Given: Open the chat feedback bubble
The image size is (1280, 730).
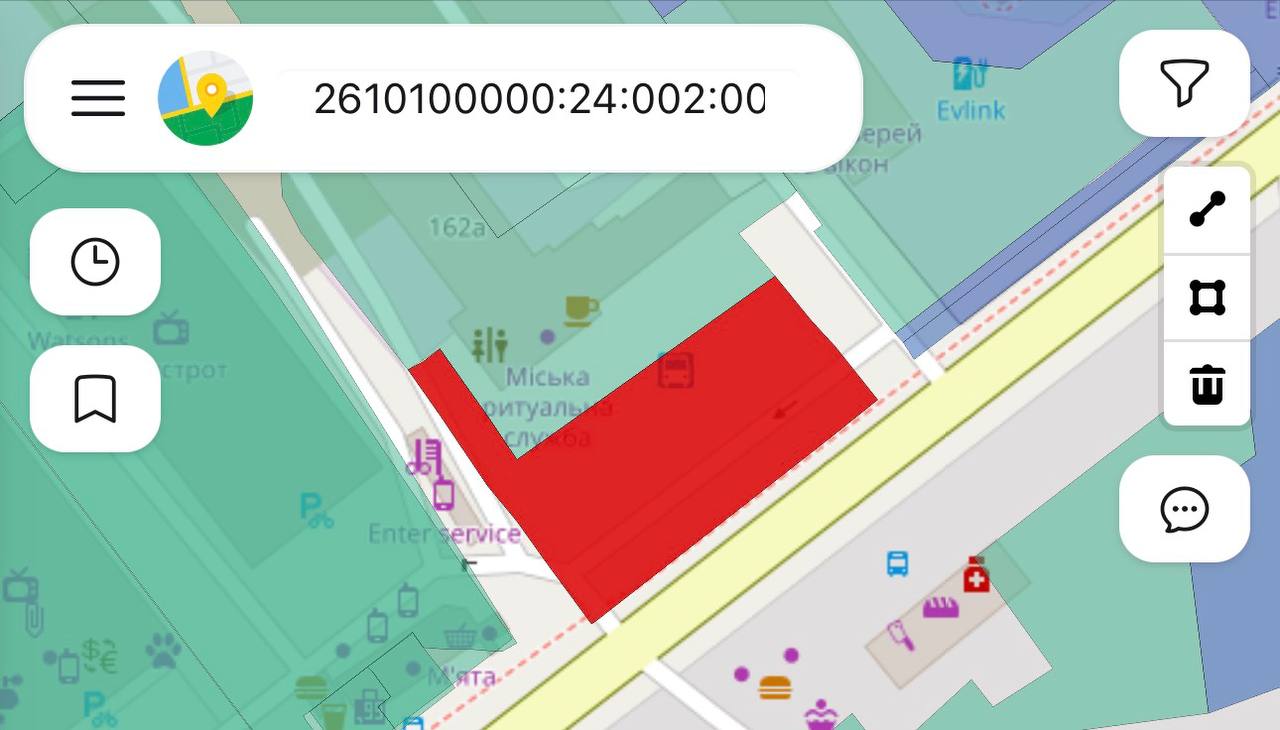Looking at the screenshot, I should coord(1184,509).
